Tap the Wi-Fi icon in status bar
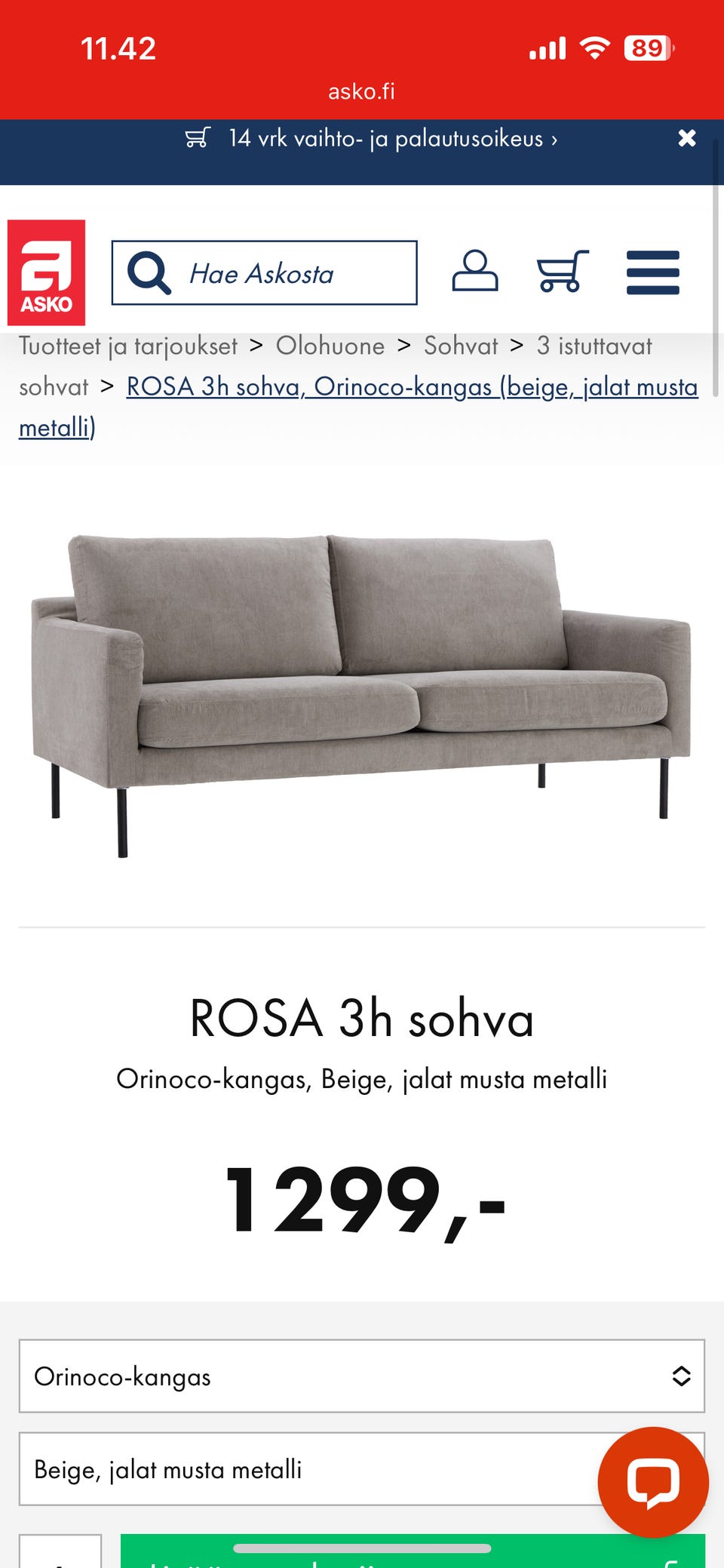 point(595,48)
